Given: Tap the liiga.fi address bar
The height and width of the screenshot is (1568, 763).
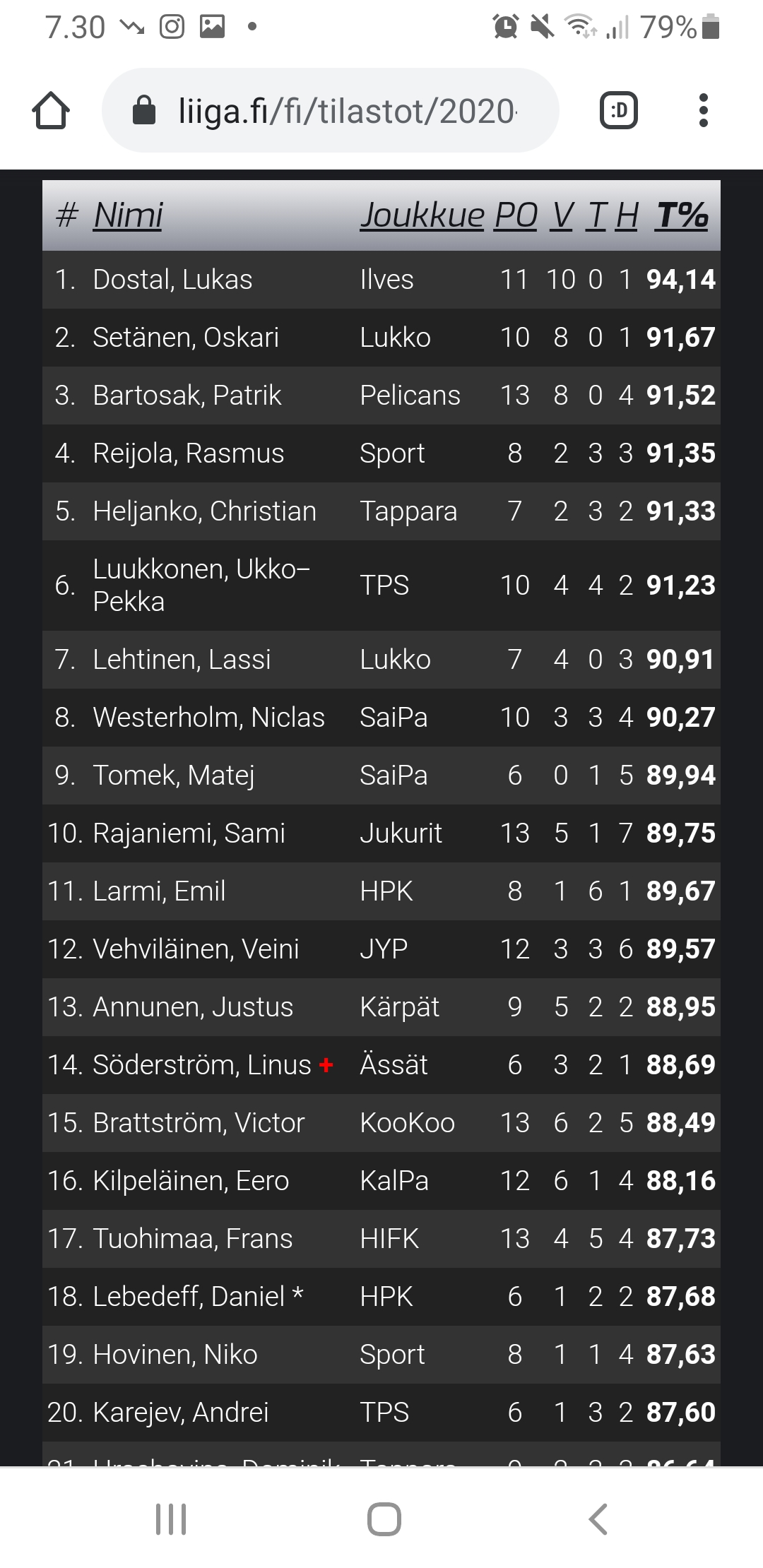Looking at the screenshot, I should [331, 111].
